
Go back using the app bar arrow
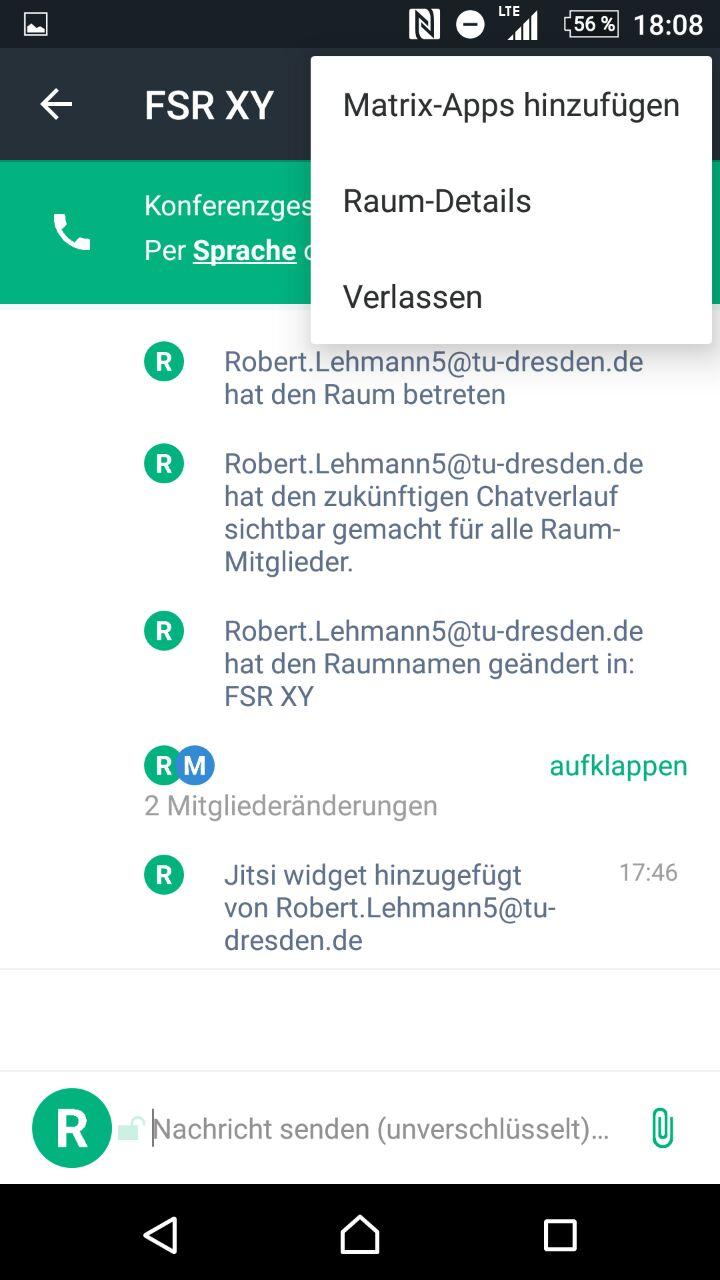click(56, 104)
